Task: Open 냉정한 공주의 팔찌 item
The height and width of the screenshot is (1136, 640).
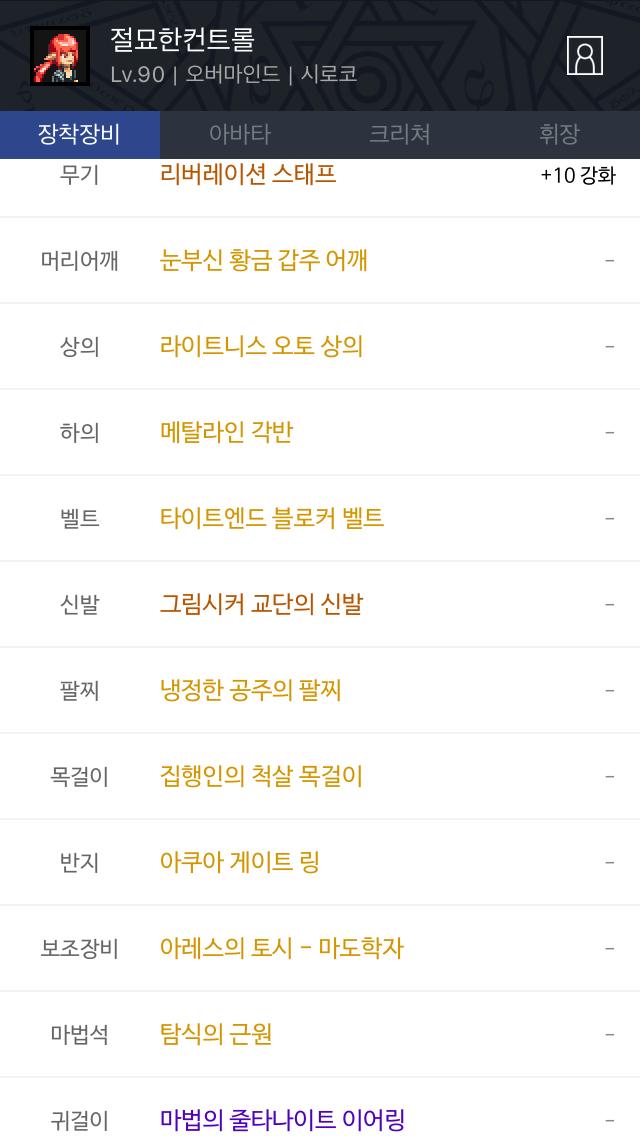Action: (251, 690)
